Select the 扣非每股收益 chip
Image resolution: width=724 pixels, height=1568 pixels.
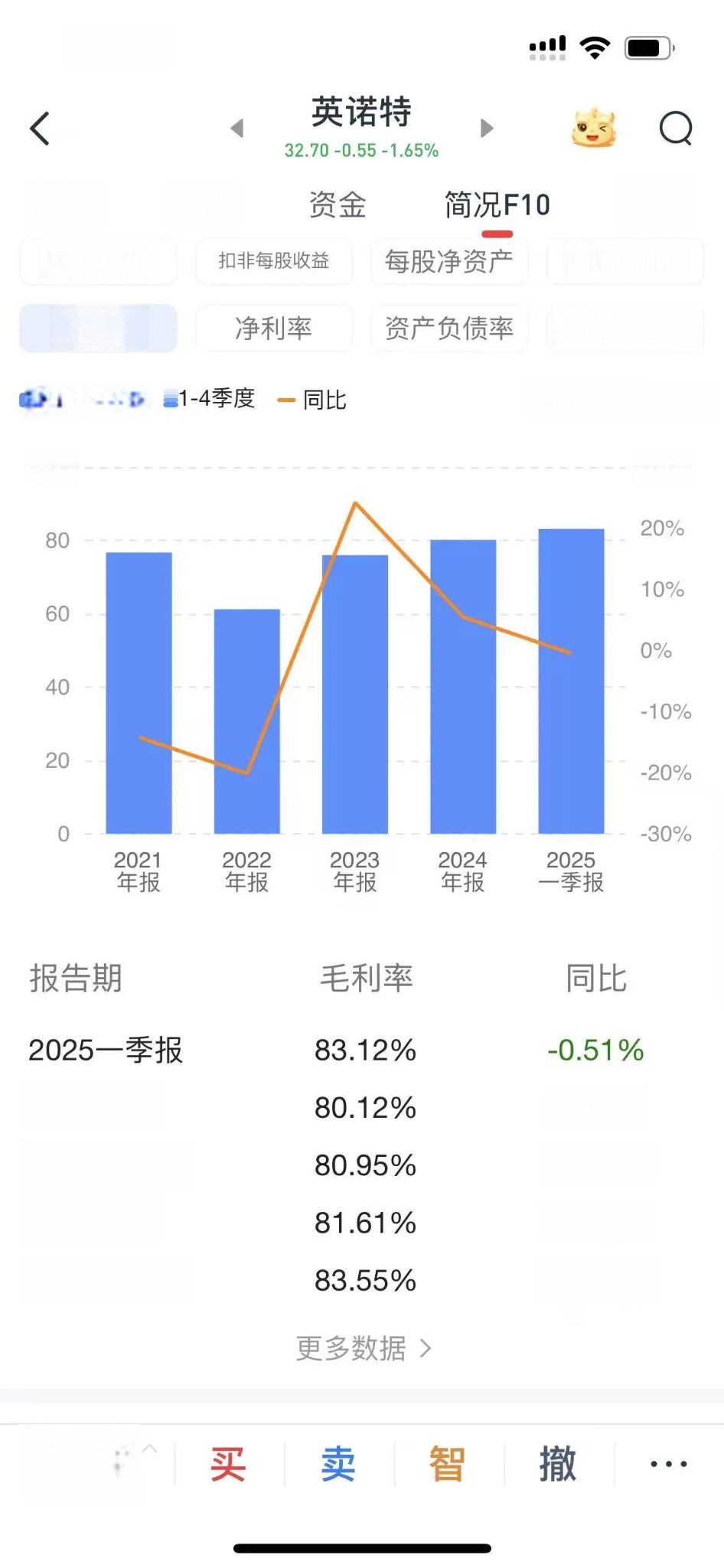274,261
